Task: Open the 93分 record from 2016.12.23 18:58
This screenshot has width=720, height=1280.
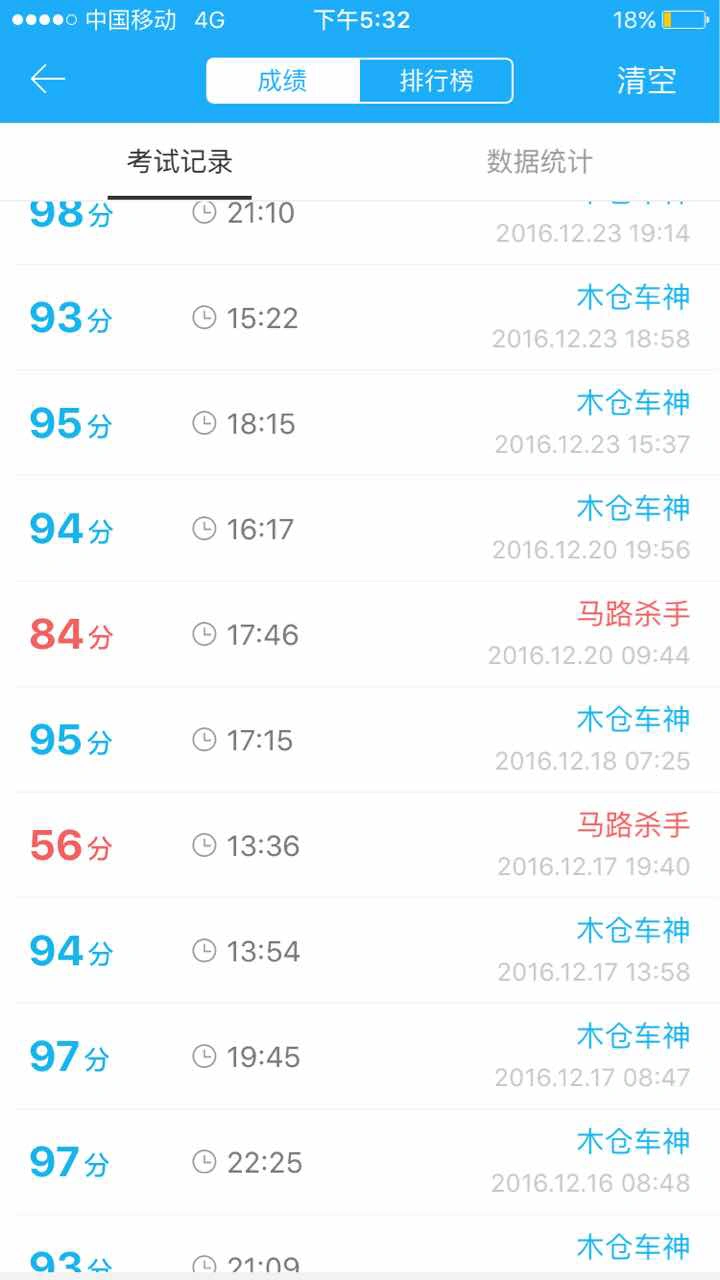Action: coord(360,318)
